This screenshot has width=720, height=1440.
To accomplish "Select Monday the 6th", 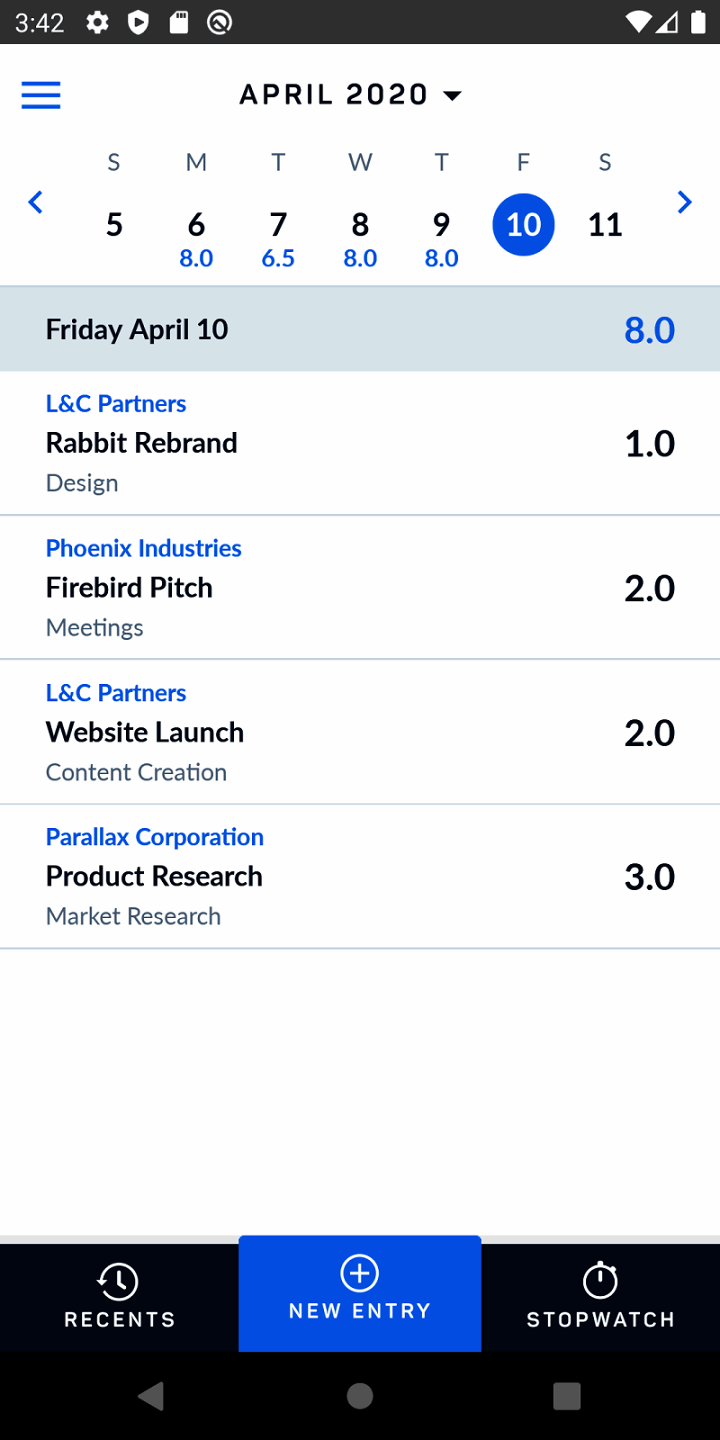I will [x=196, y=235].
